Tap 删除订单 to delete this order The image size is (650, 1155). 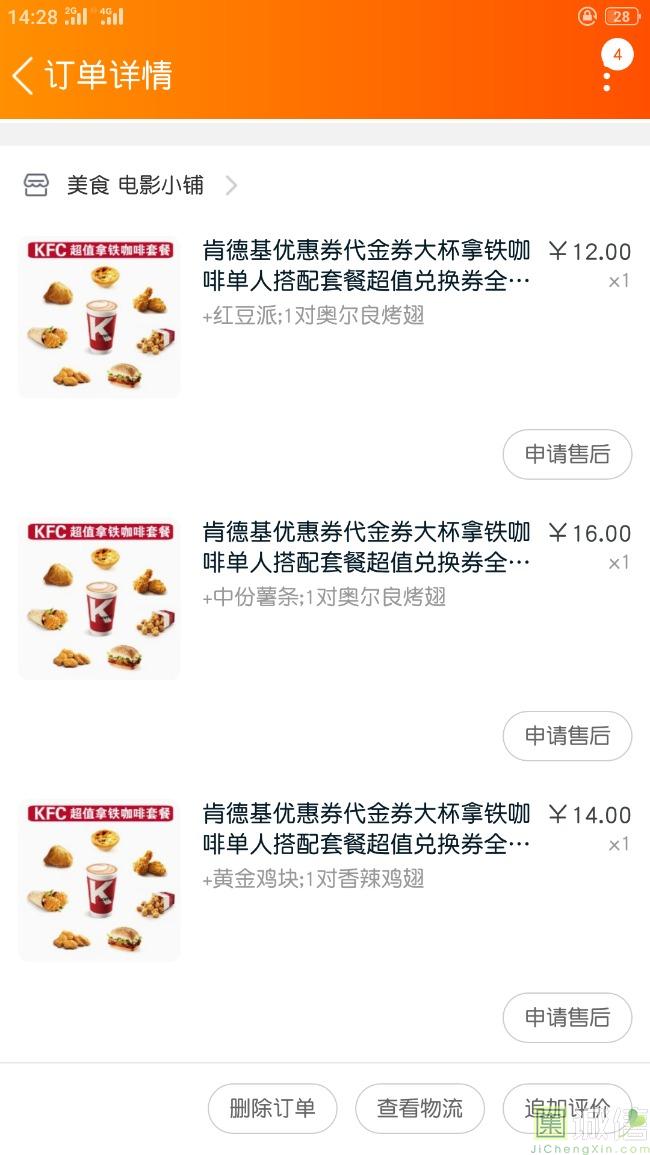pyautogui.click(x=272, y=1108)
